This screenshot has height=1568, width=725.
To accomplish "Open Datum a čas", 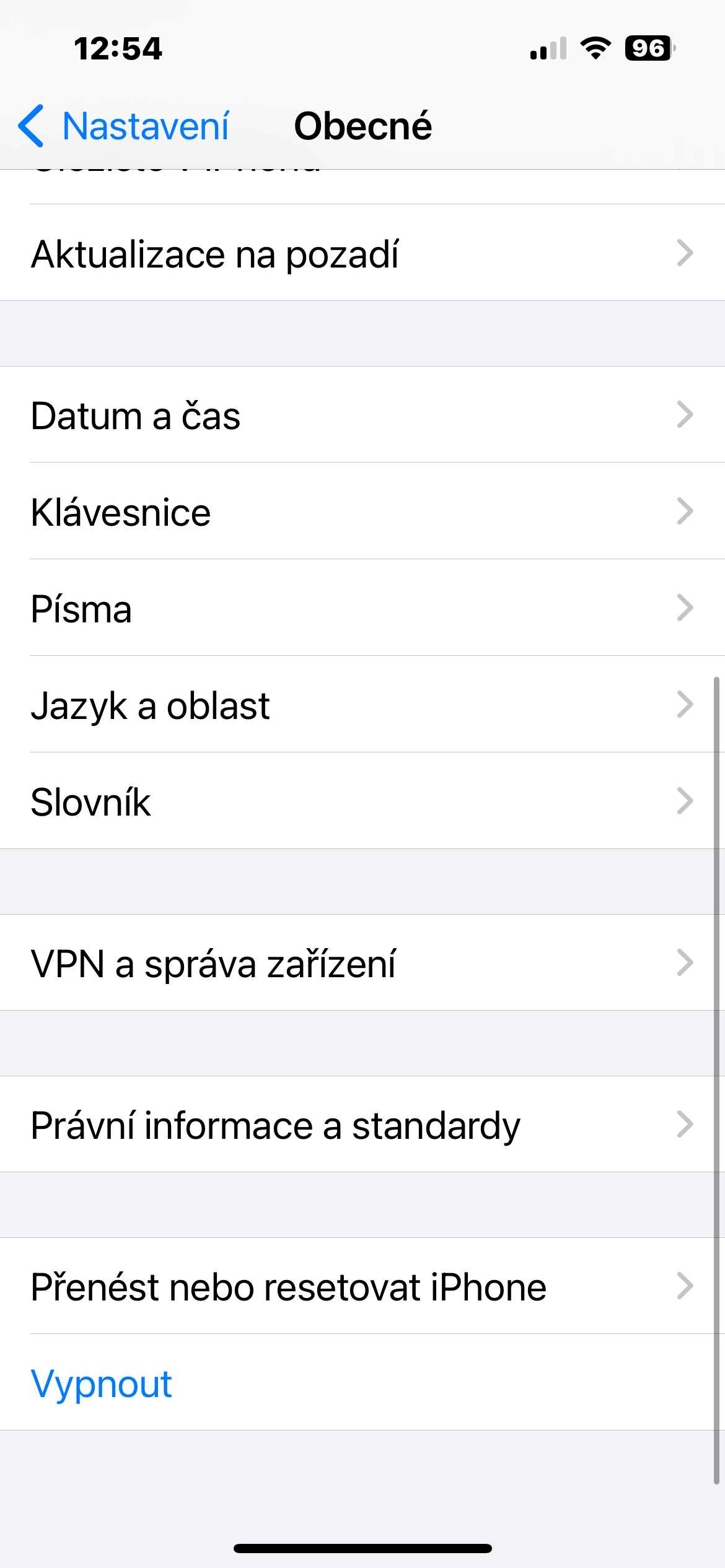I will [362, 415].
